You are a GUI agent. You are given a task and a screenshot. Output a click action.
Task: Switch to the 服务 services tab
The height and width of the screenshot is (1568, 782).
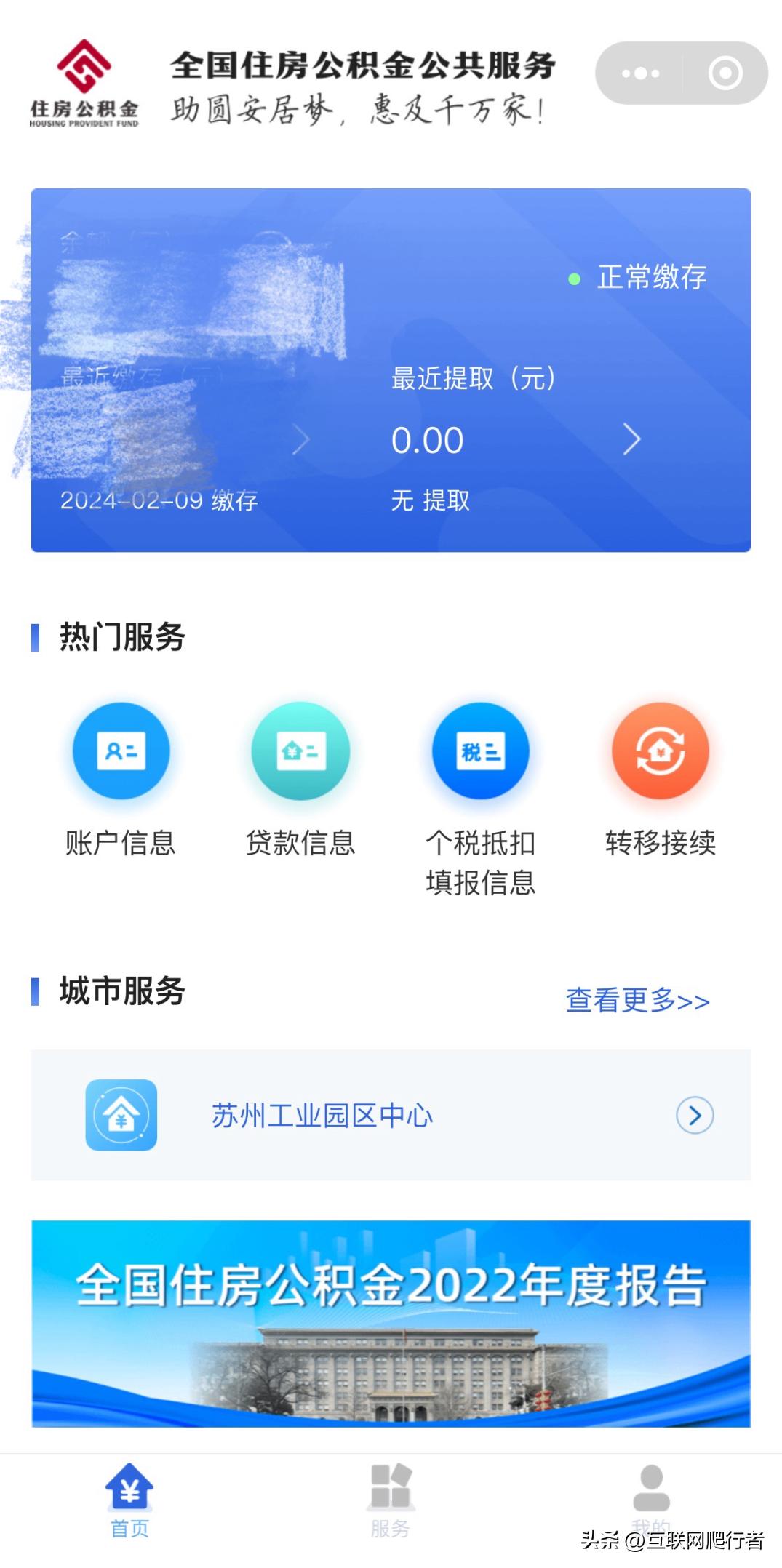[x=391, y=1498]
